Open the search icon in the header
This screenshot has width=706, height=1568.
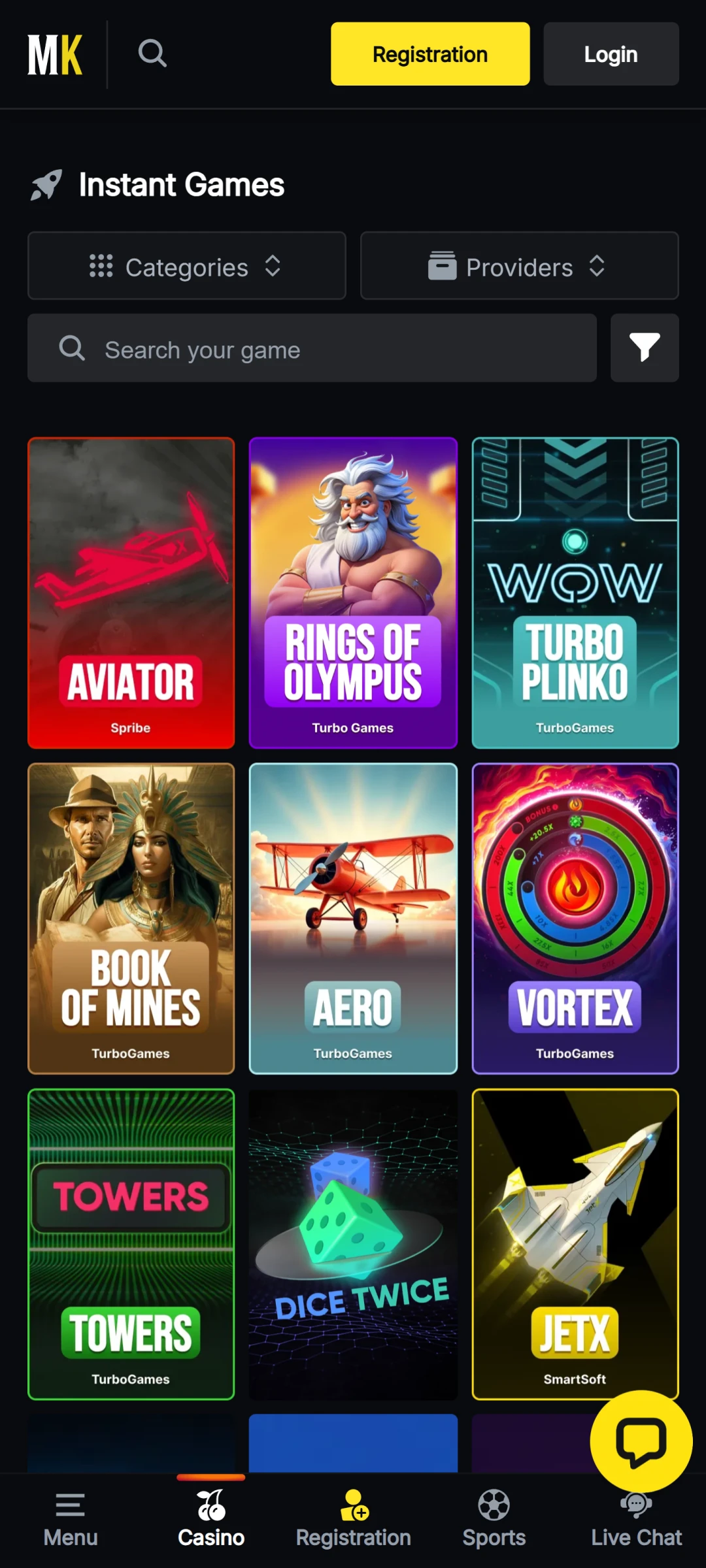click(152, 54)
